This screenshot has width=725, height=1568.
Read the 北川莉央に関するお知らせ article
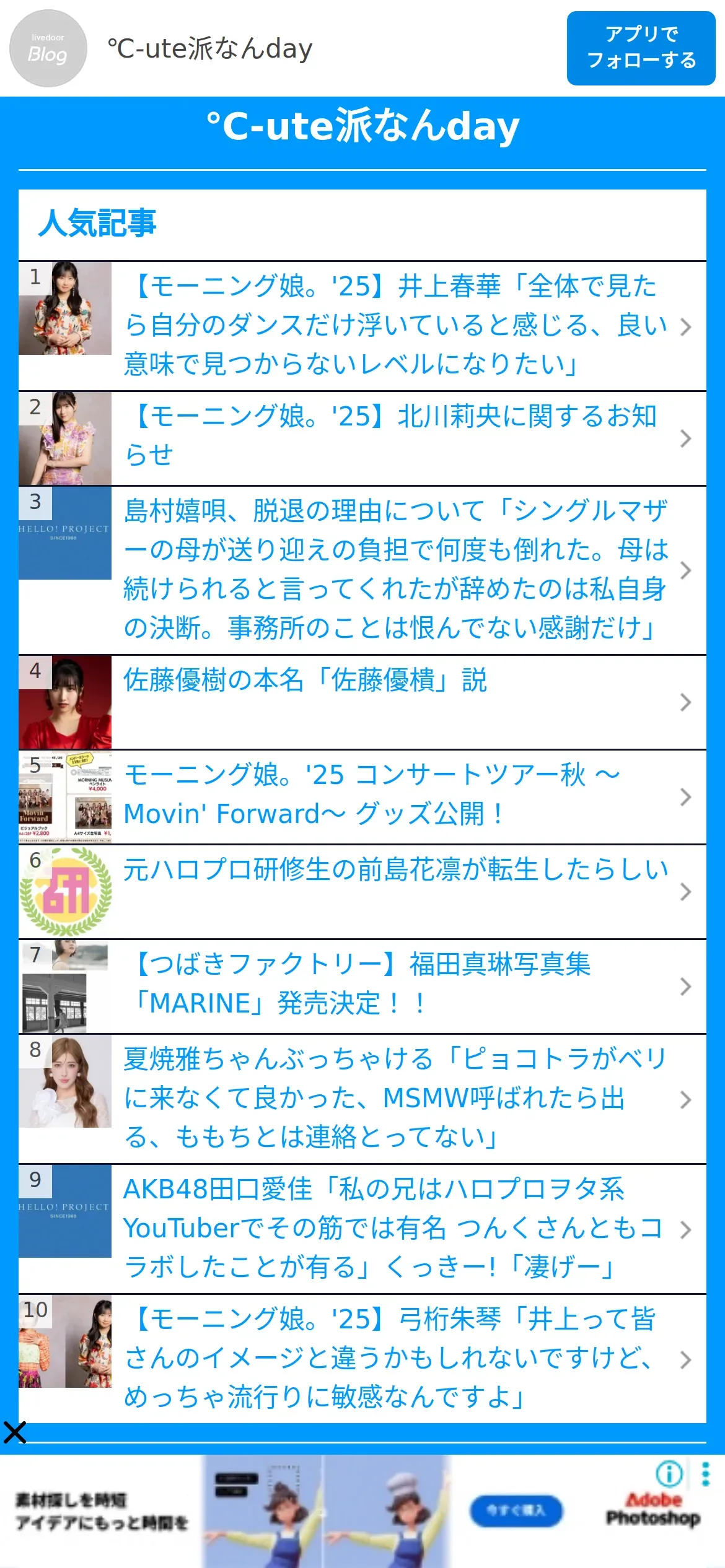395,437
